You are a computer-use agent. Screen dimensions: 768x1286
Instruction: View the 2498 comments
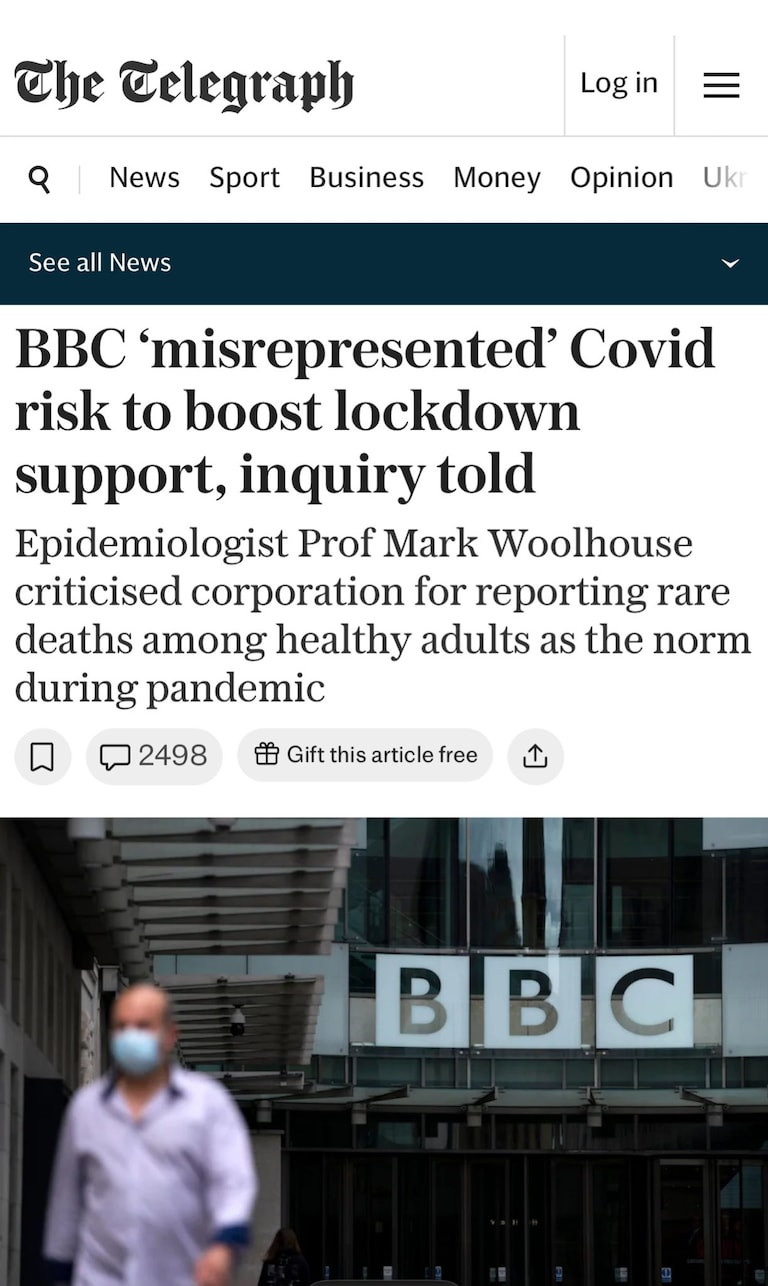pyautogui.click(x=154, y=756)
